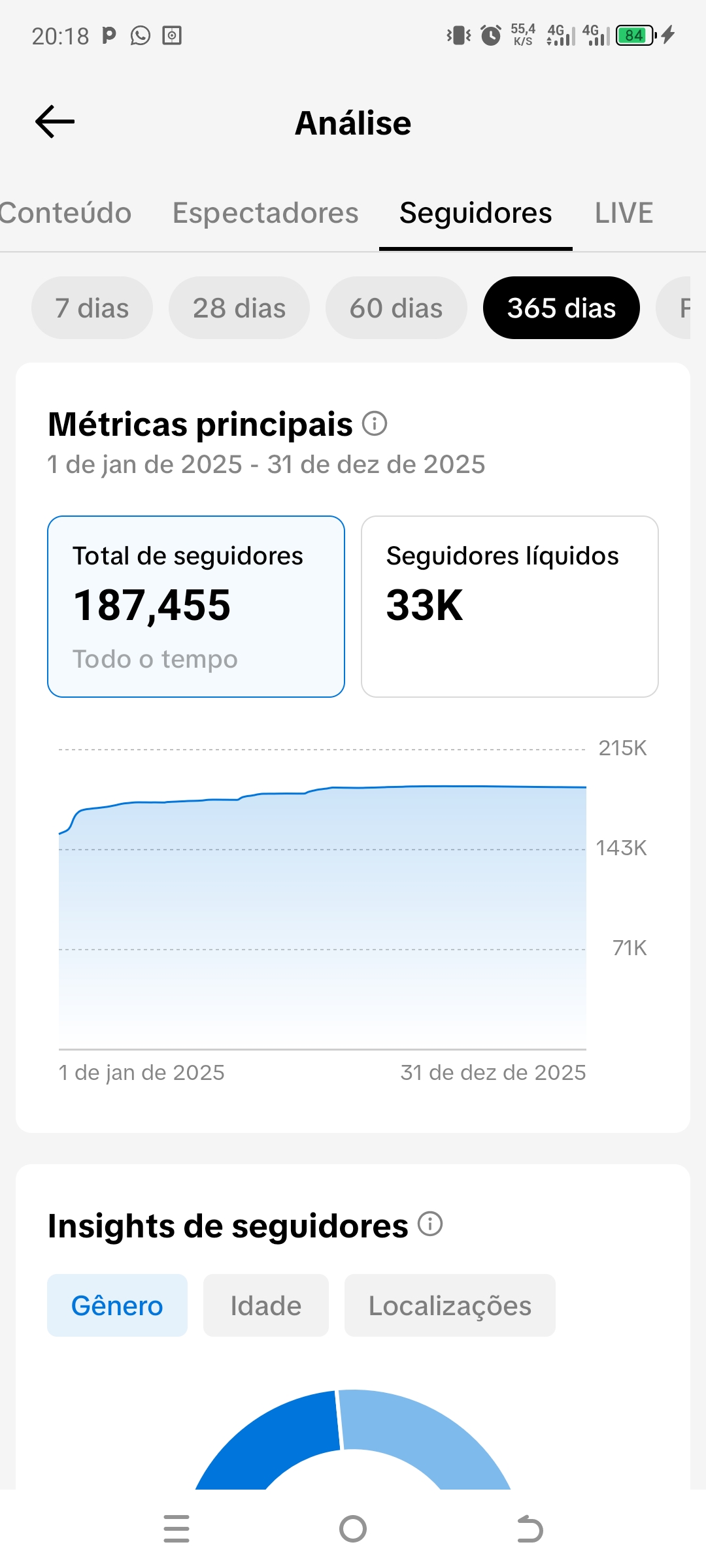Open info icon beside Métricas principais
This screenshot has width=706, height=1568.
375,424
